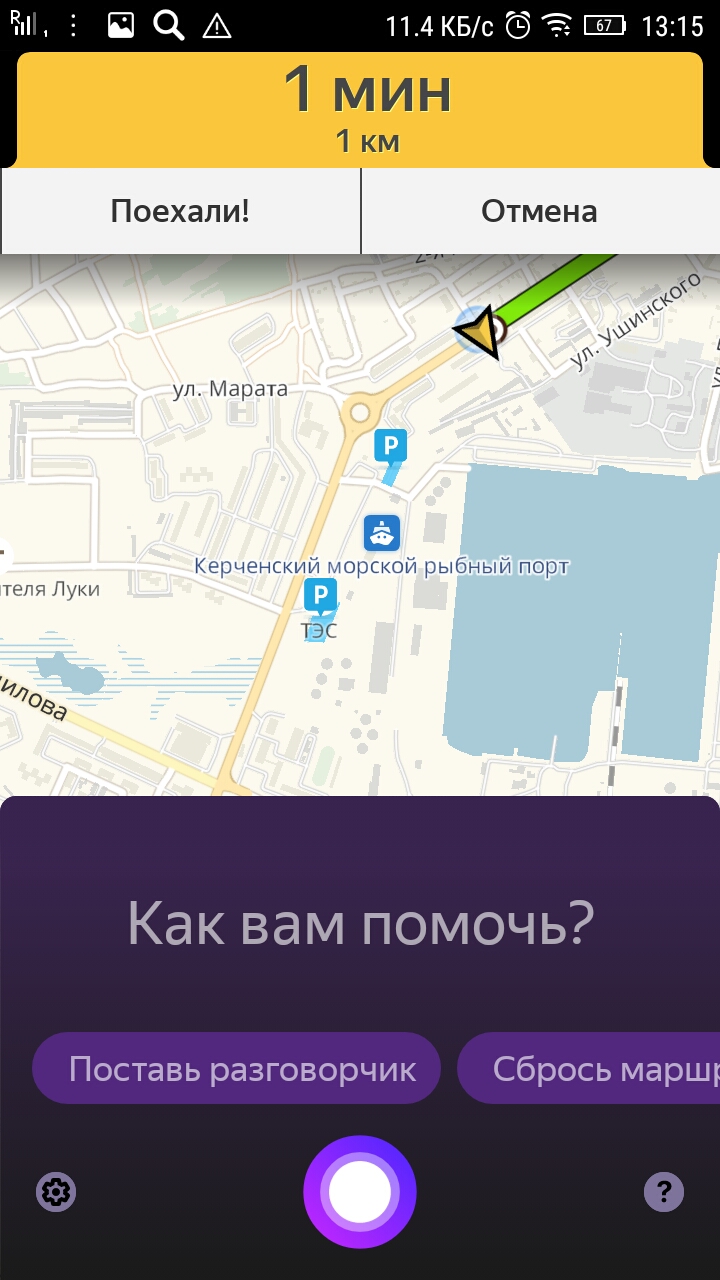Image resolution: width=720 pixels, height=1280 pixels.
Task: Select the Керченский морской рыбный порт ferry marker
Action: (382, 533)
